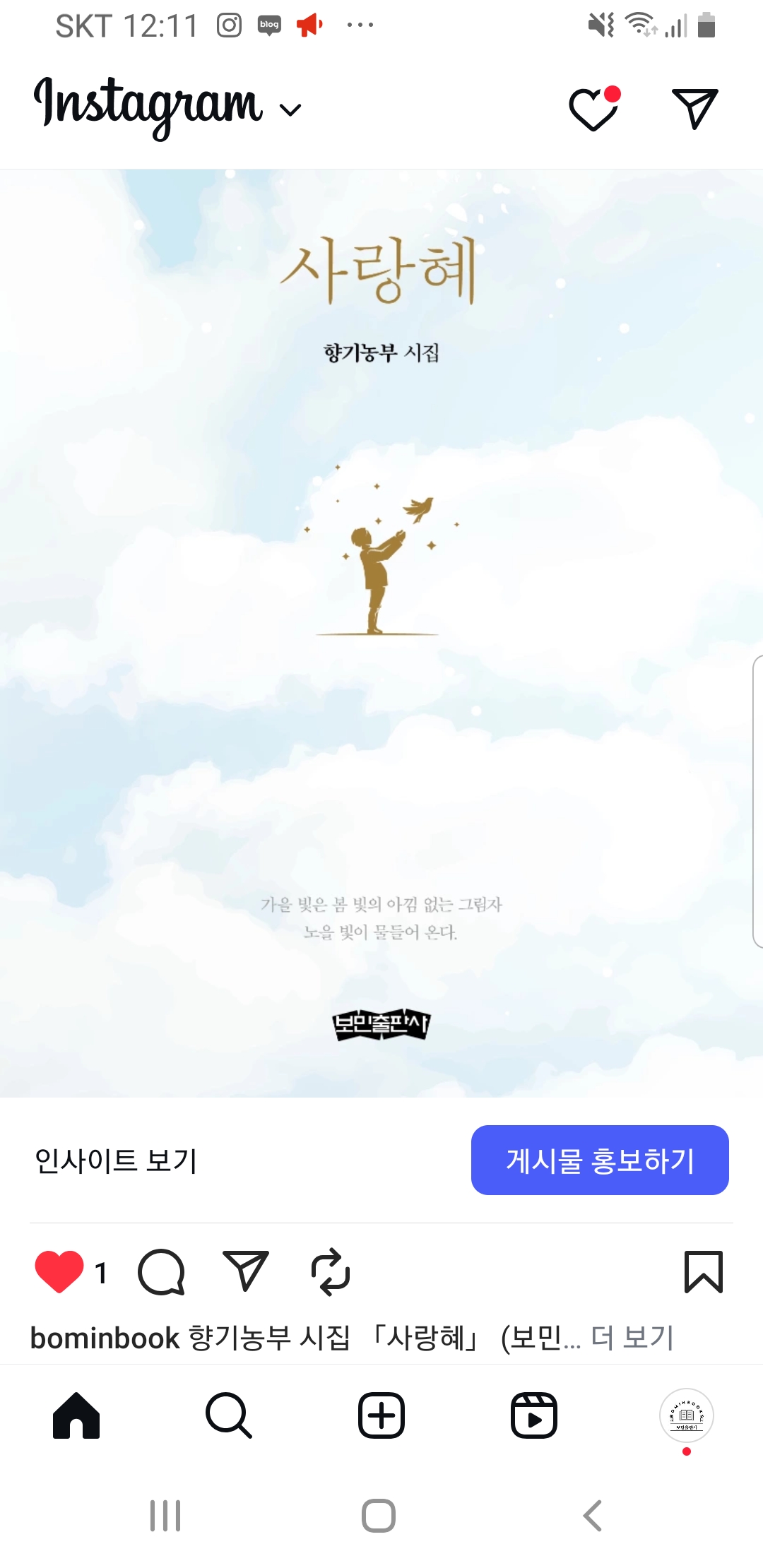Screen dimensions: 763x1568
Task: Open the recent apps view
Action: [165, 1516]
